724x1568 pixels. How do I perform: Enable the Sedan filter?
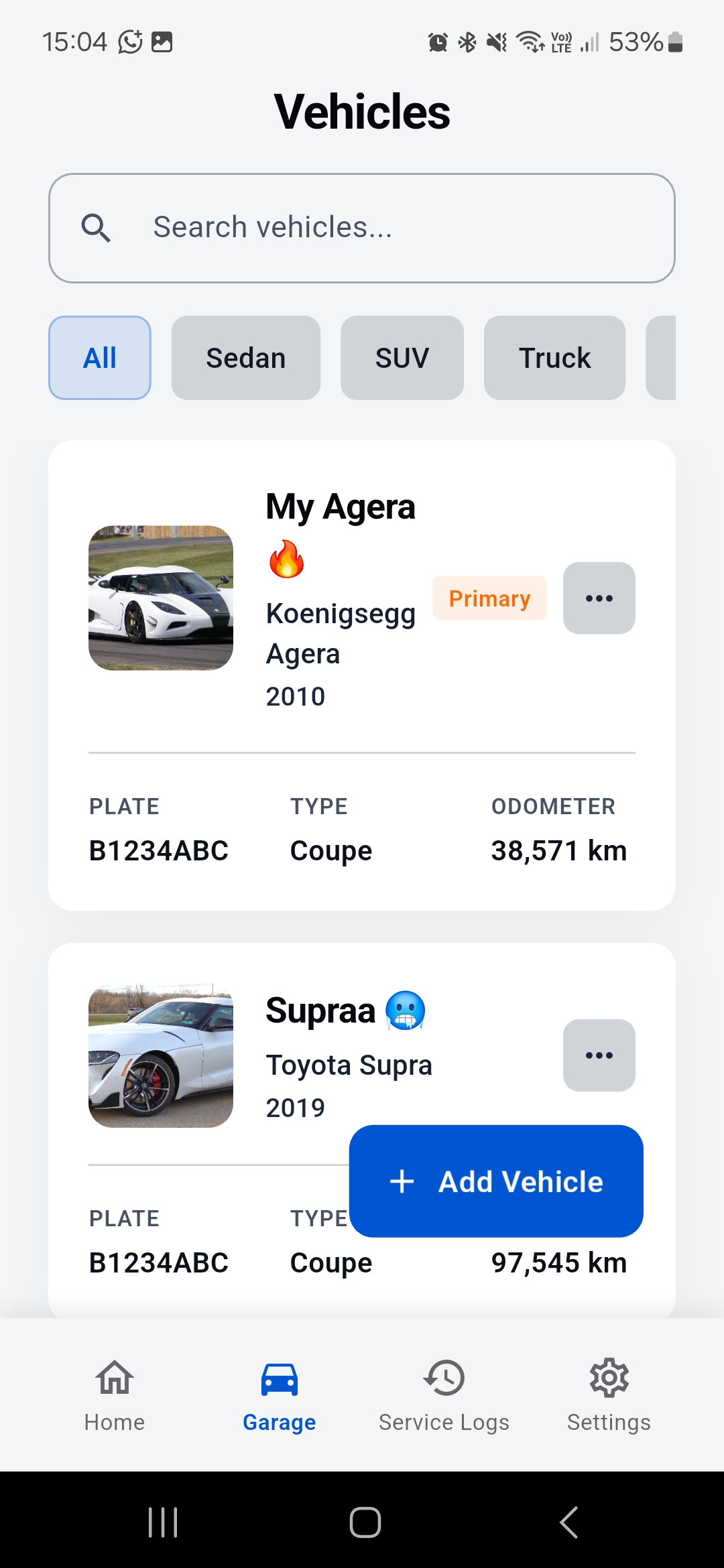[245, 357]
